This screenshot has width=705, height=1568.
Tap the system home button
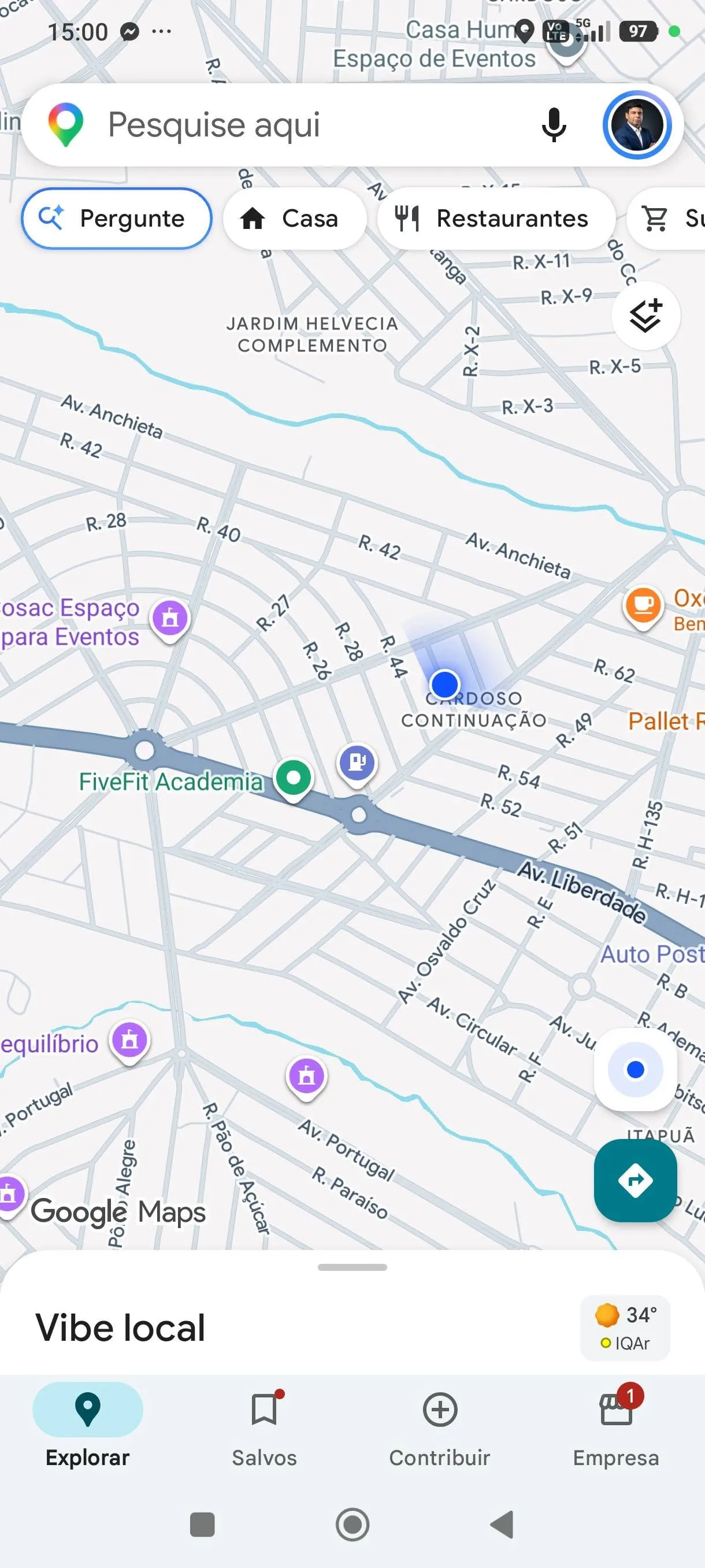353,1525
